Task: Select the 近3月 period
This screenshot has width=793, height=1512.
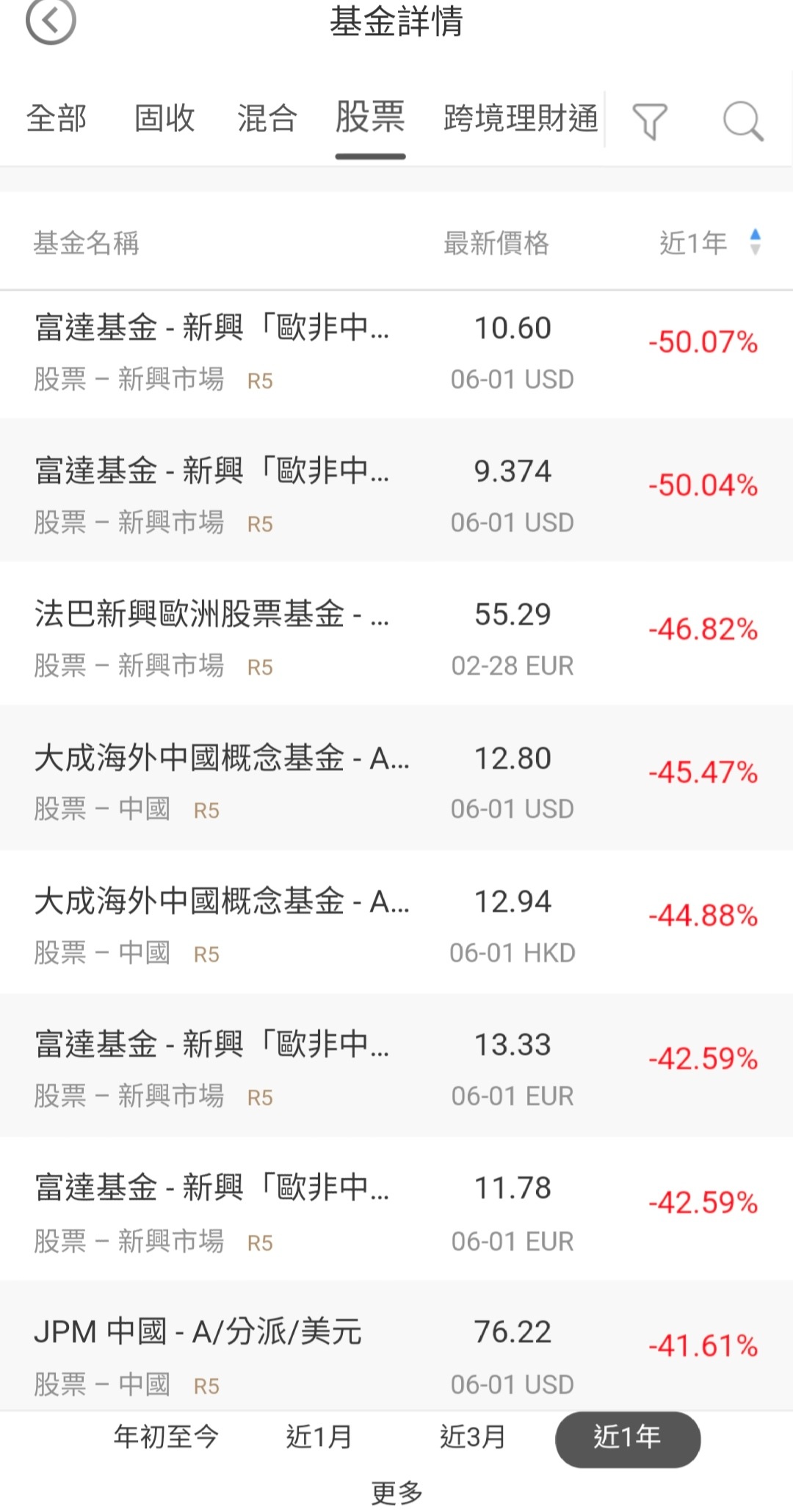Action: pyautogui.click(x=474, y=1436)
